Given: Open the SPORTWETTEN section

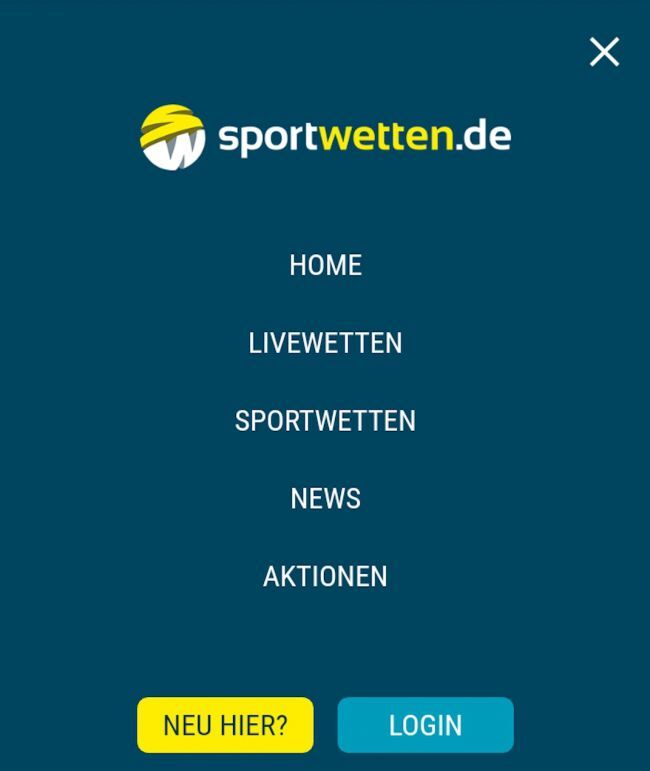Looking at the screenshot, I should (325, 421).
